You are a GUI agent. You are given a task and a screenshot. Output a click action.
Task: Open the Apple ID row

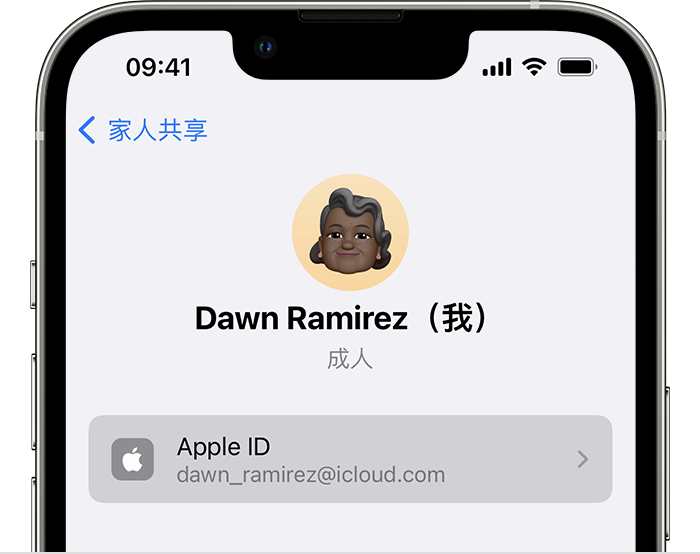pos(350,459)
